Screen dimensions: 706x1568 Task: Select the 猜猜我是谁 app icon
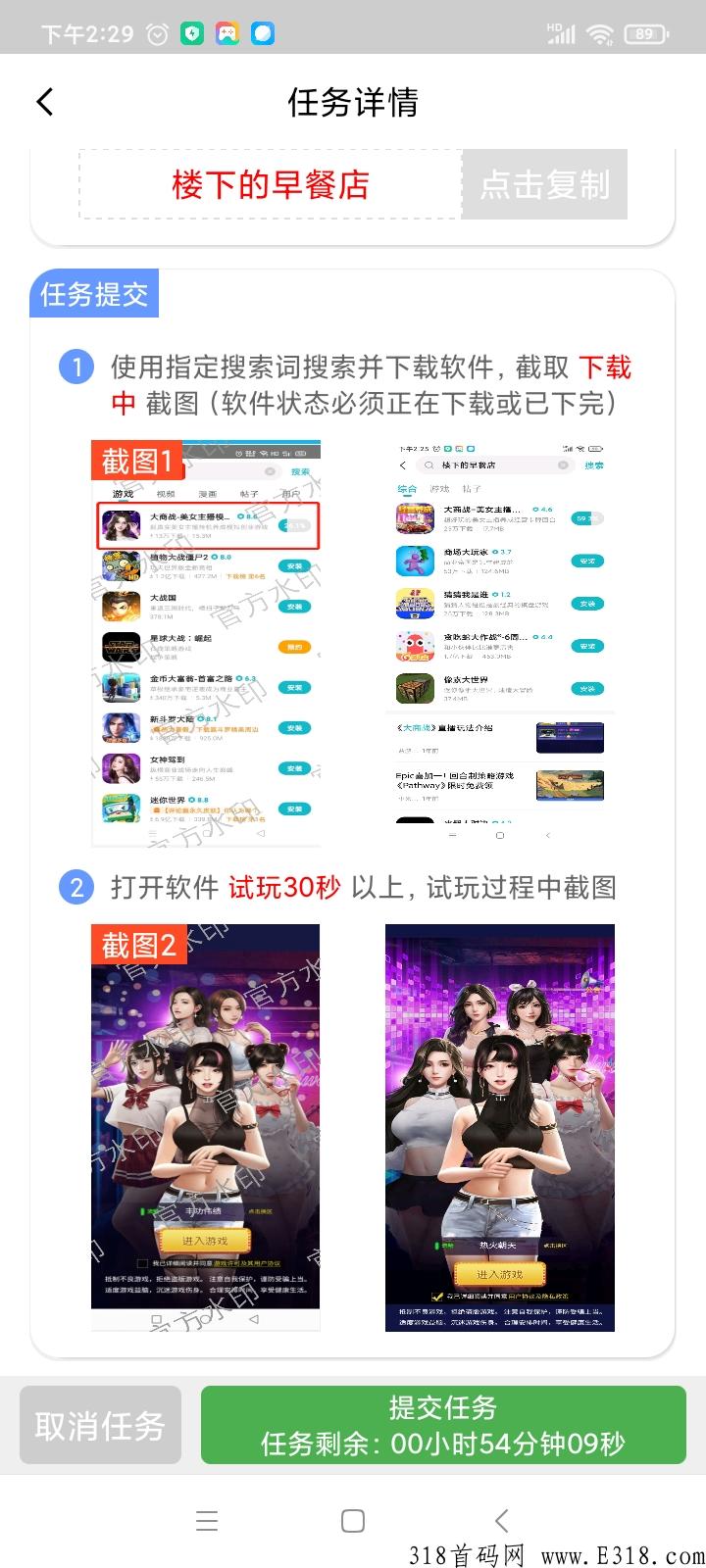[415, 601]
